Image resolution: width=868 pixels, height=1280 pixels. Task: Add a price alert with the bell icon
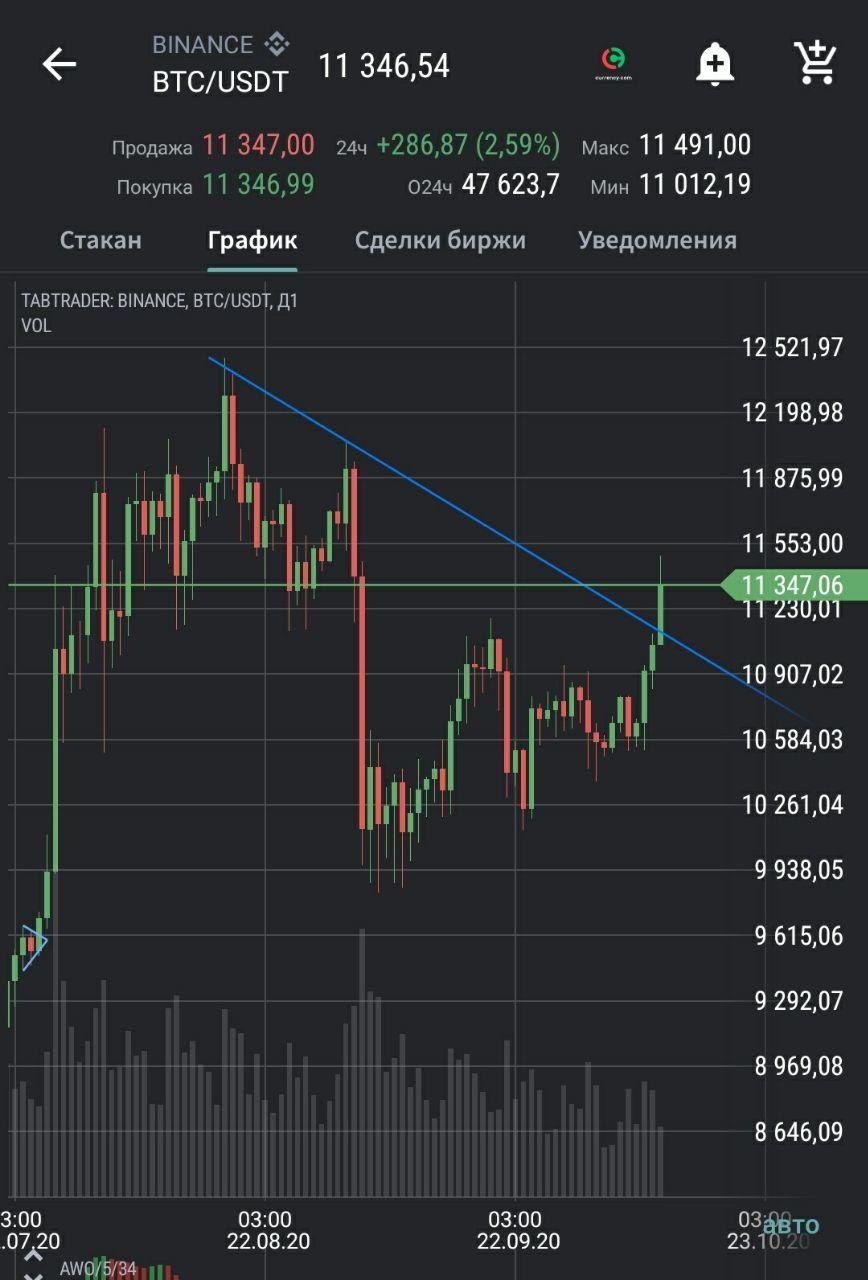tap(714, 64)
